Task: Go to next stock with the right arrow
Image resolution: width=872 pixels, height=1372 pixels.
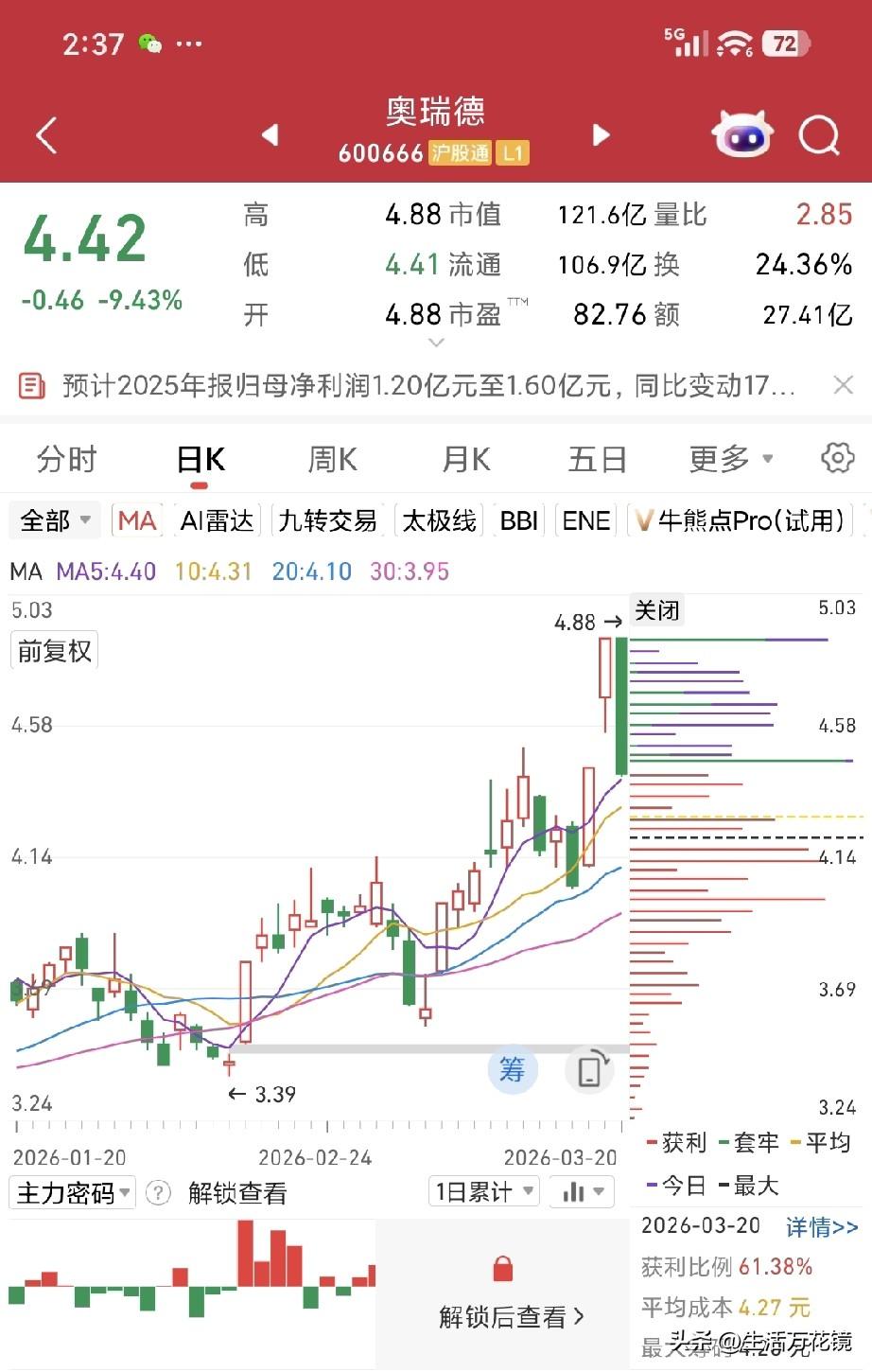Action: (x=601, y=135)
